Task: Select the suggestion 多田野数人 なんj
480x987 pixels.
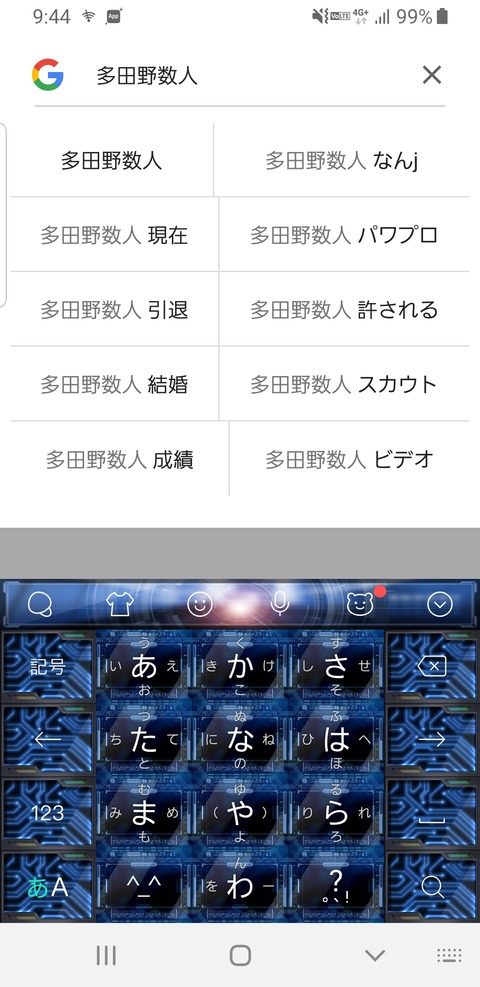Action: [x=342, y=161]
